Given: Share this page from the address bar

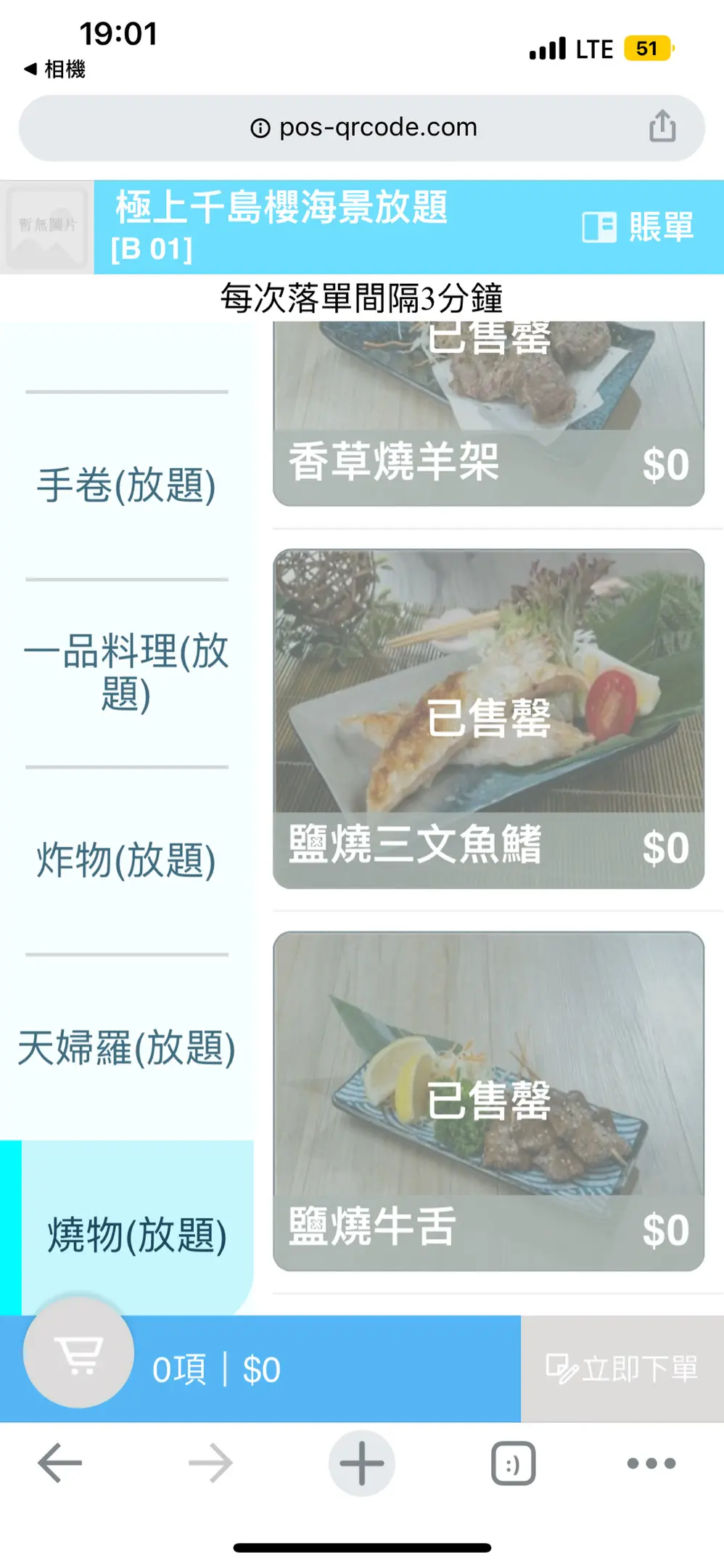Looking at the screenshot, I should (662, 127).
